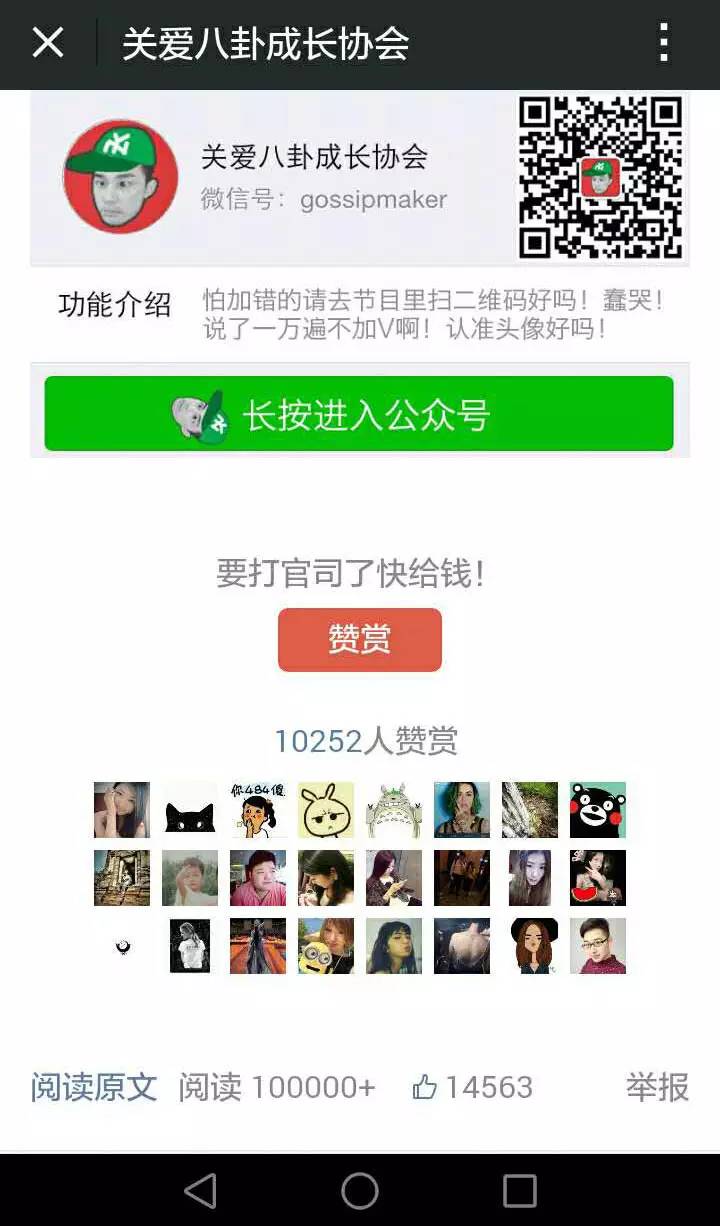The width and height of the screenshot is (720, 1226).
Task: Open the 10252人赞赏 supporters list
Action: point(366,741)
